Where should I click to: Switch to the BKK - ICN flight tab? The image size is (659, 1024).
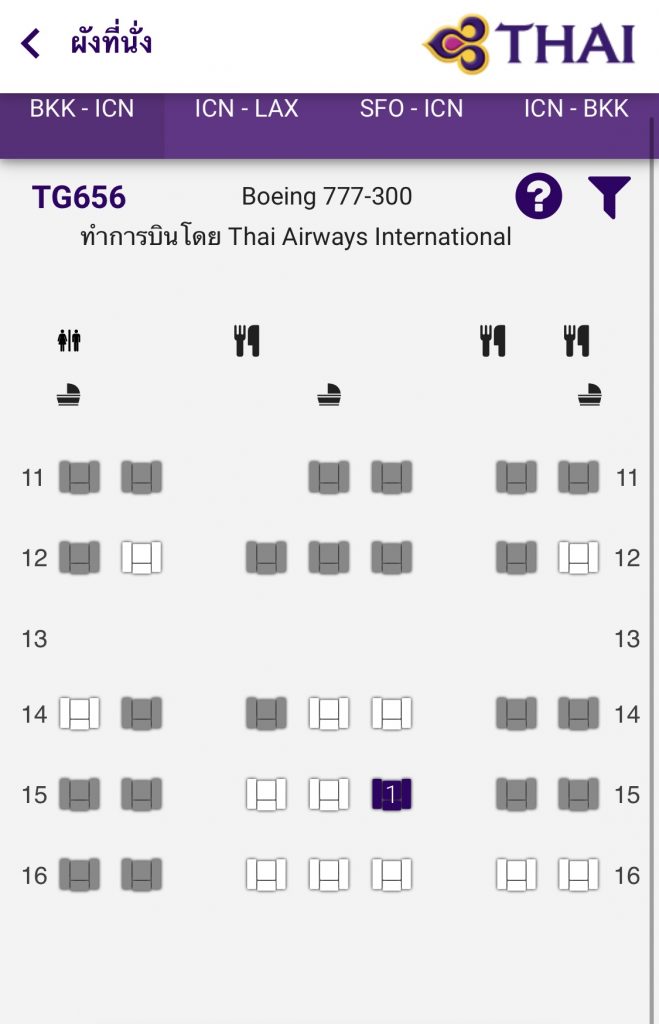(x=82, y=109)
